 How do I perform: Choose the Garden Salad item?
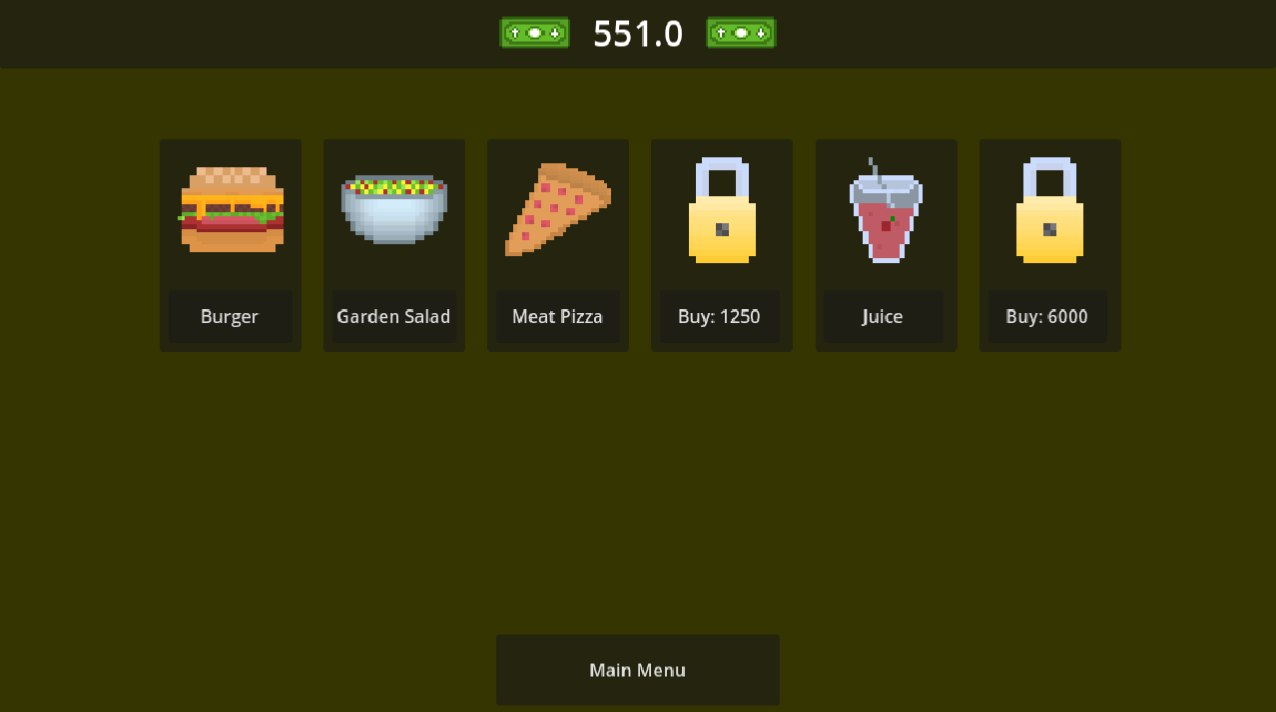pos(394,245)
